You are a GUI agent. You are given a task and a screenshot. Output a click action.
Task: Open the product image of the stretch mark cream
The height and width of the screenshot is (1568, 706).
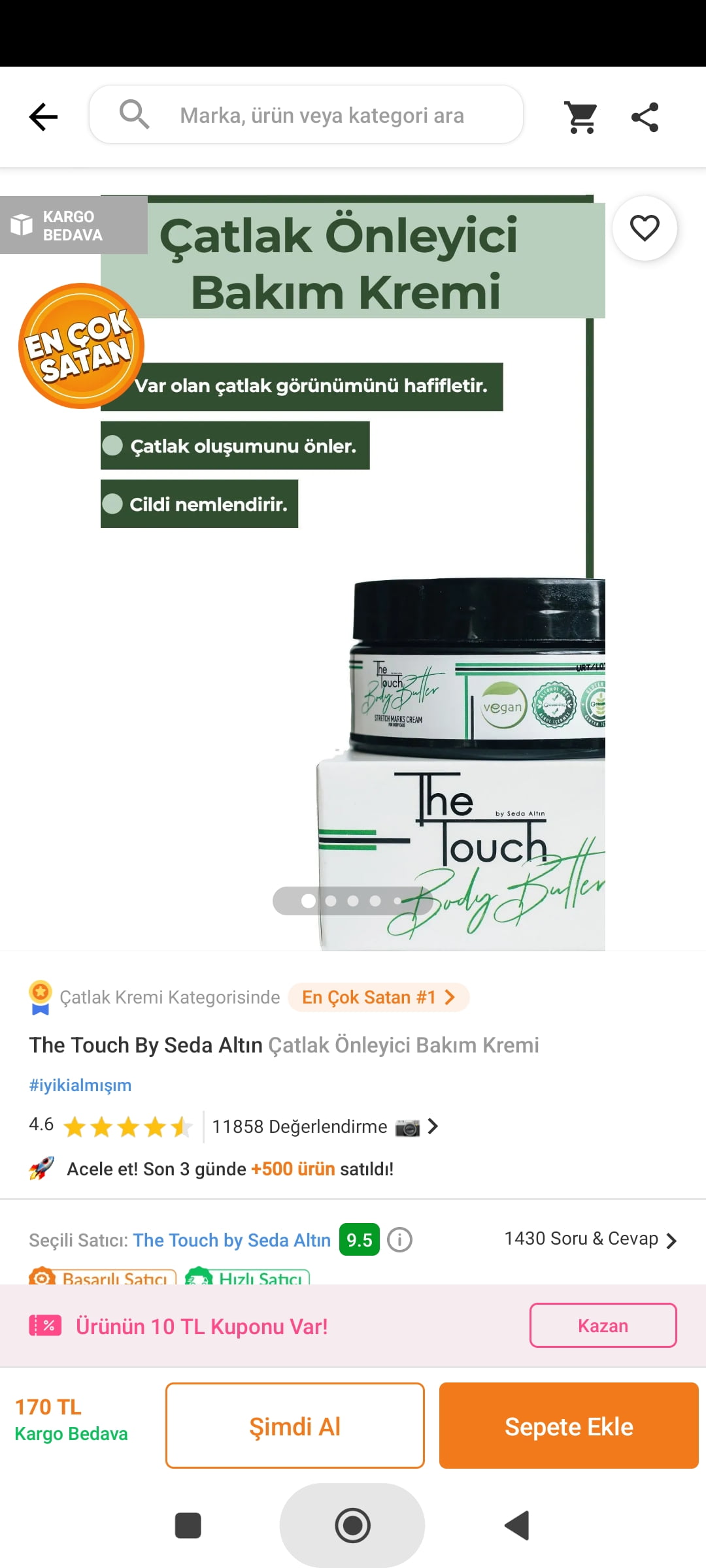pos(353,572)
